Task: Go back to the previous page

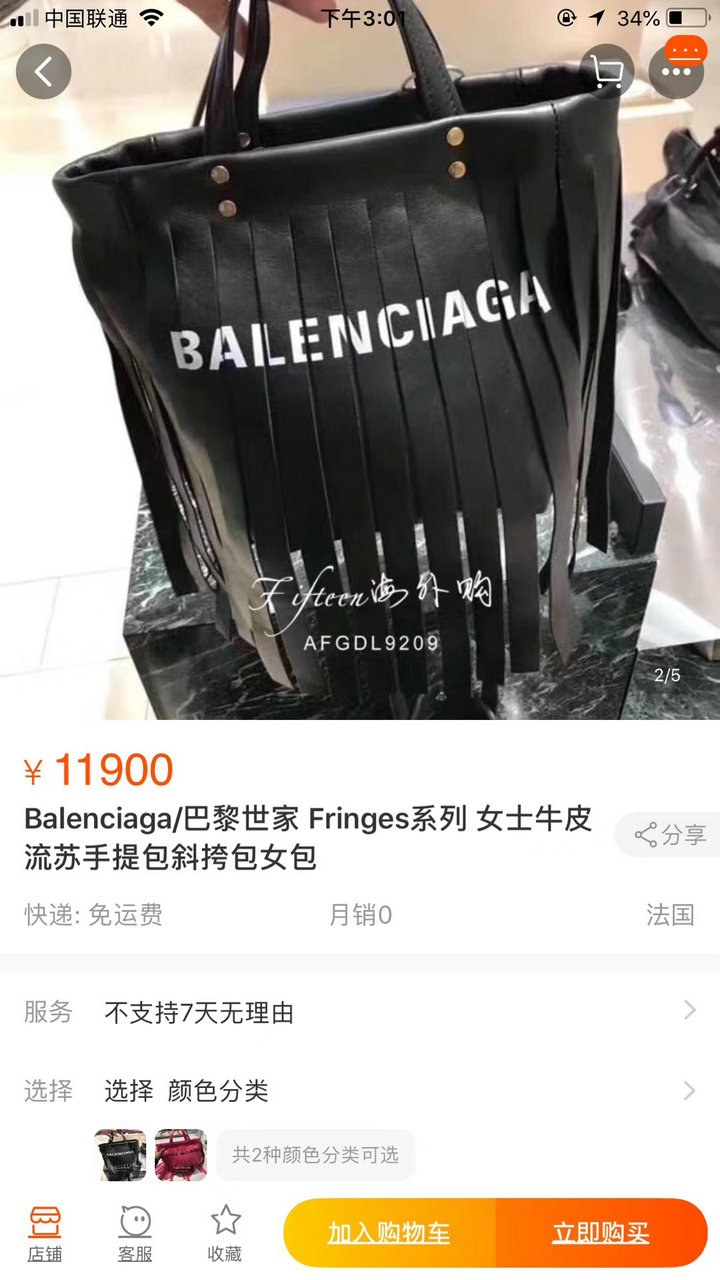Action: coord(43,71)
